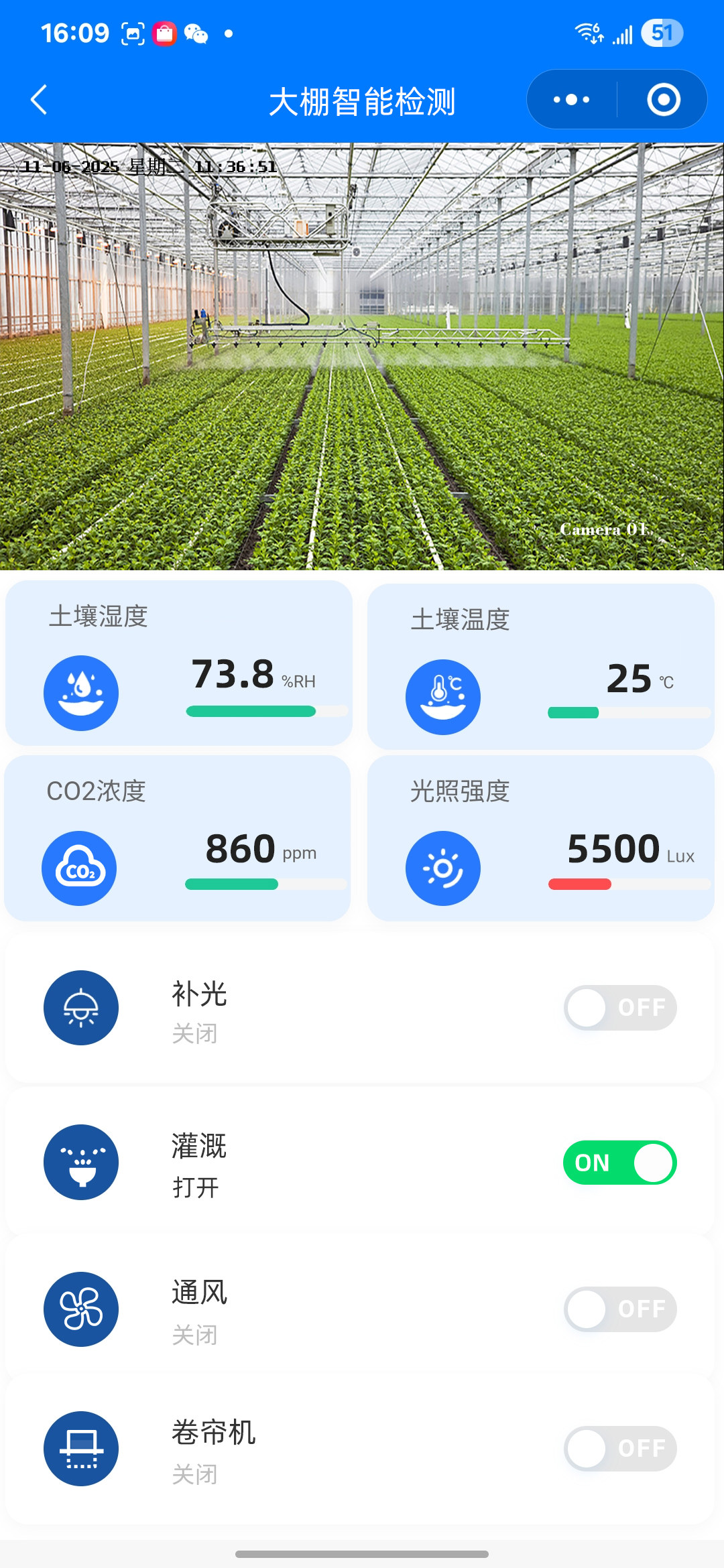Turn off the 灌溉 switch
Image resolution: width=724 pixels, height=1568 pixels.
point(620,1163)
